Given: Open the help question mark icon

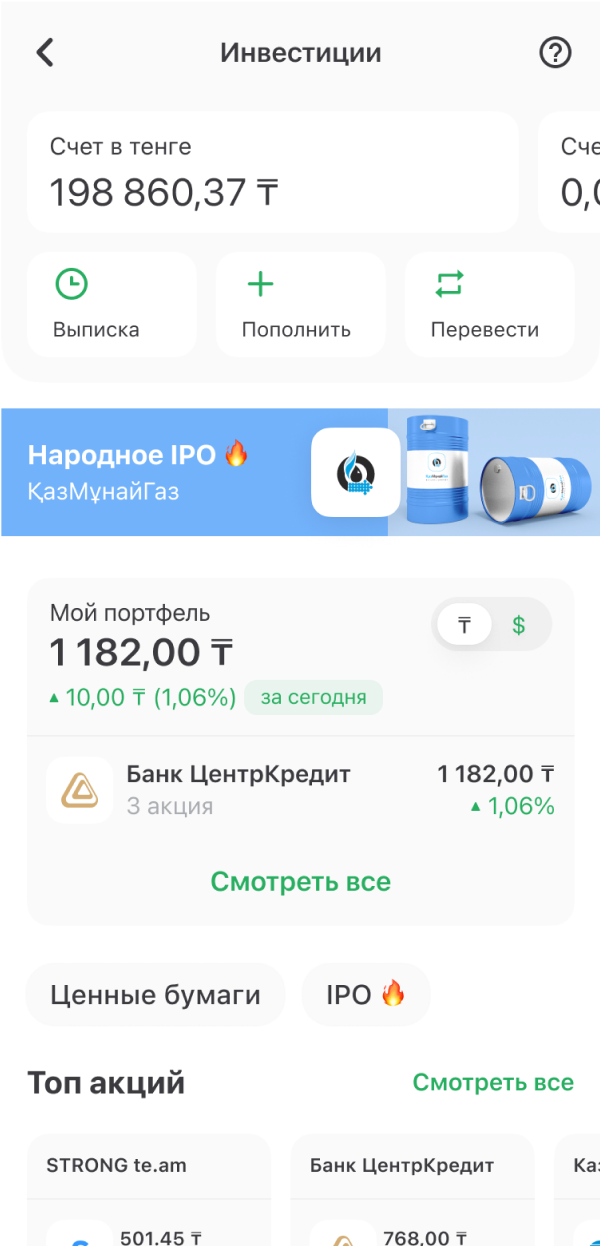Looking at the screenshot, I should [x=555, y=52].
